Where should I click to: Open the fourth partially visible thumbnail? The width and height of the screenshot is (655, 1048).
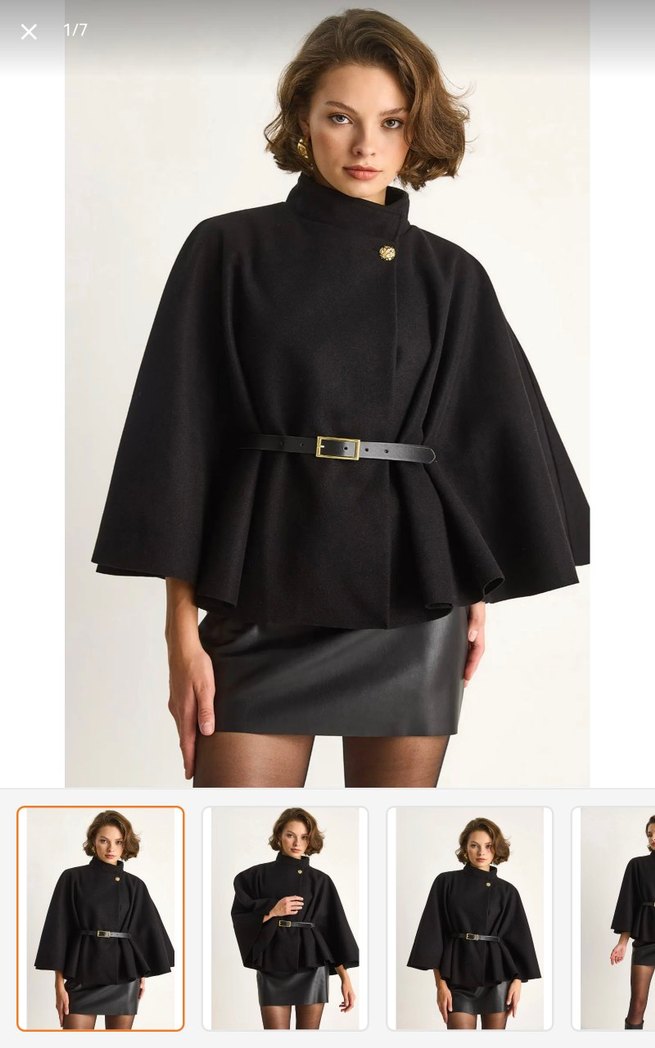coord(618,918)
